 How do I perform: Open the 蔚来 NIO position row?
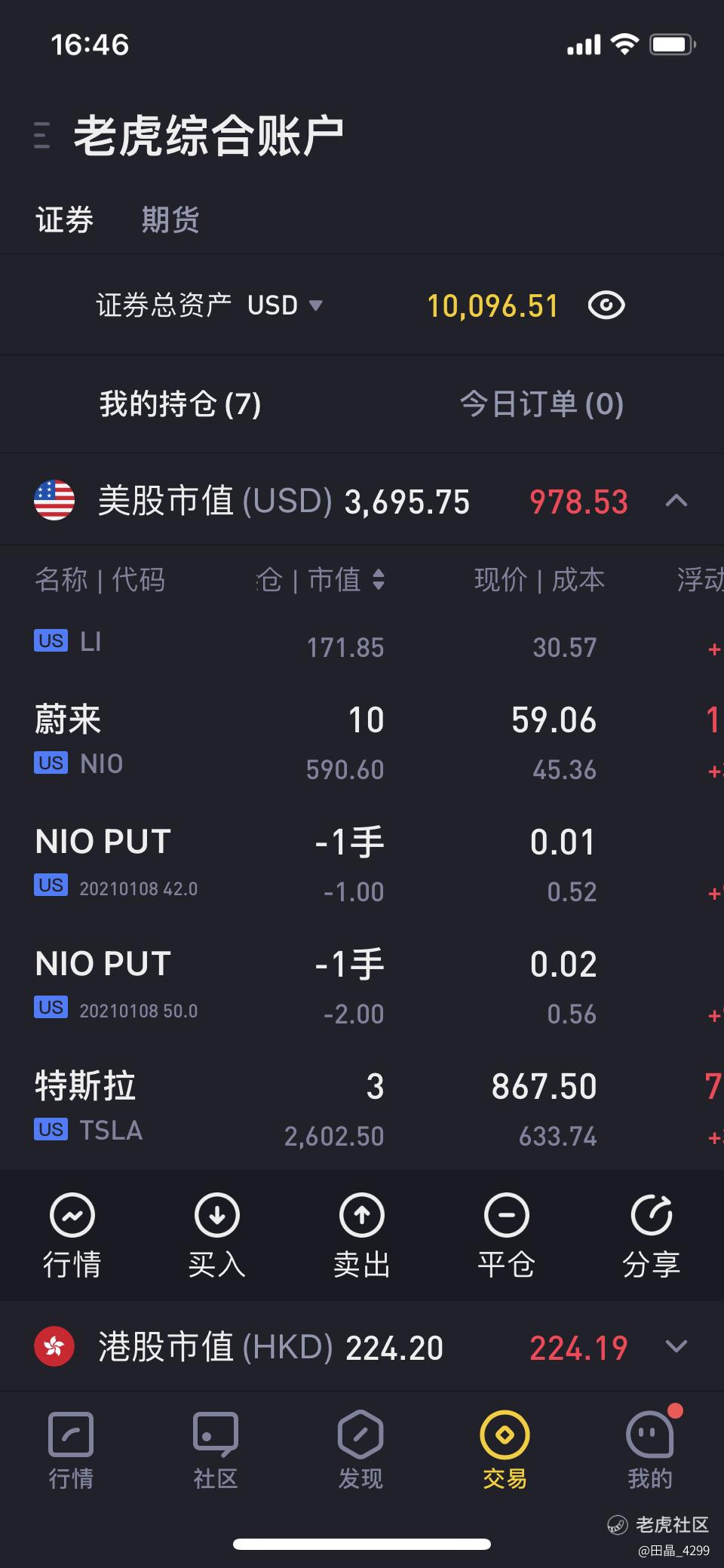pos(362,742)
